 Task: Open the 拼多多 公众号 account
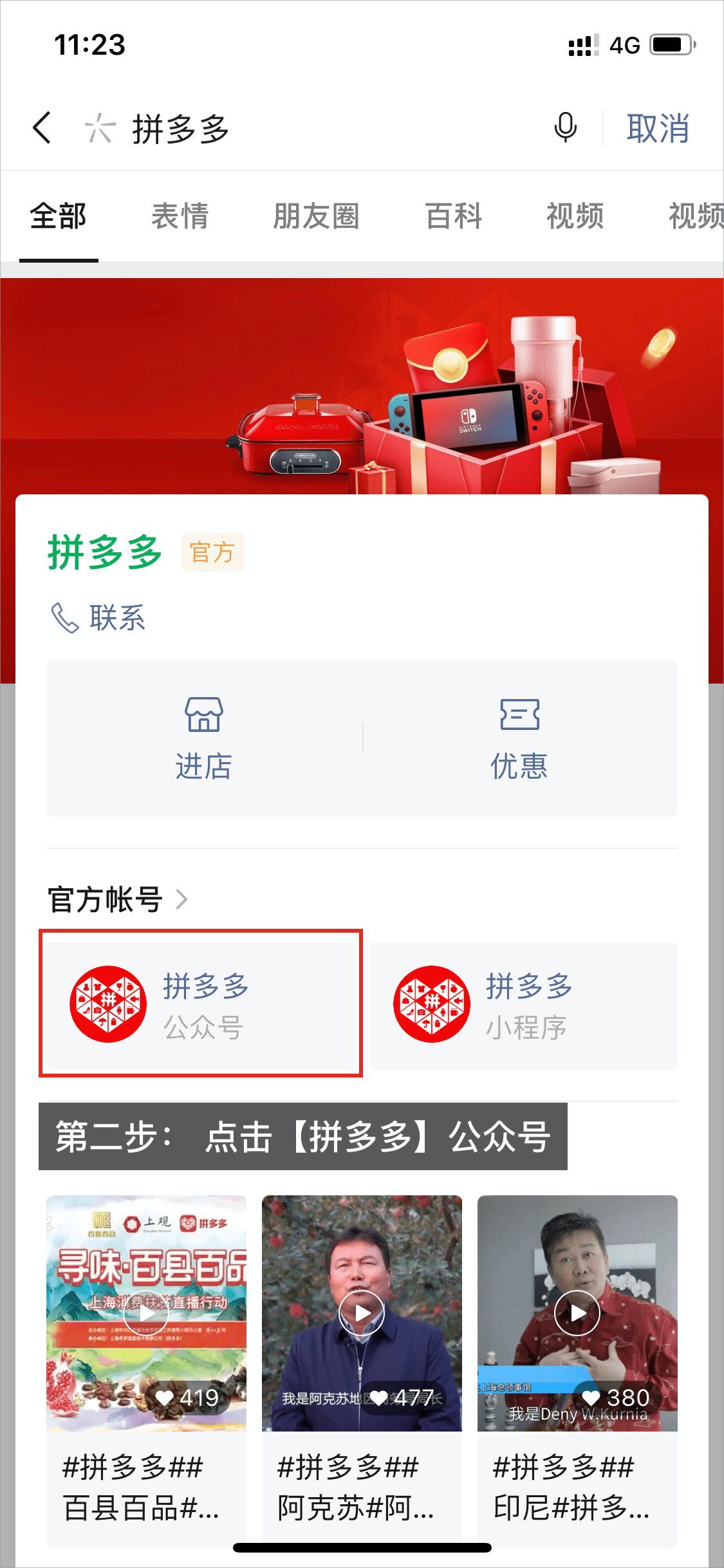(201, 1005)
